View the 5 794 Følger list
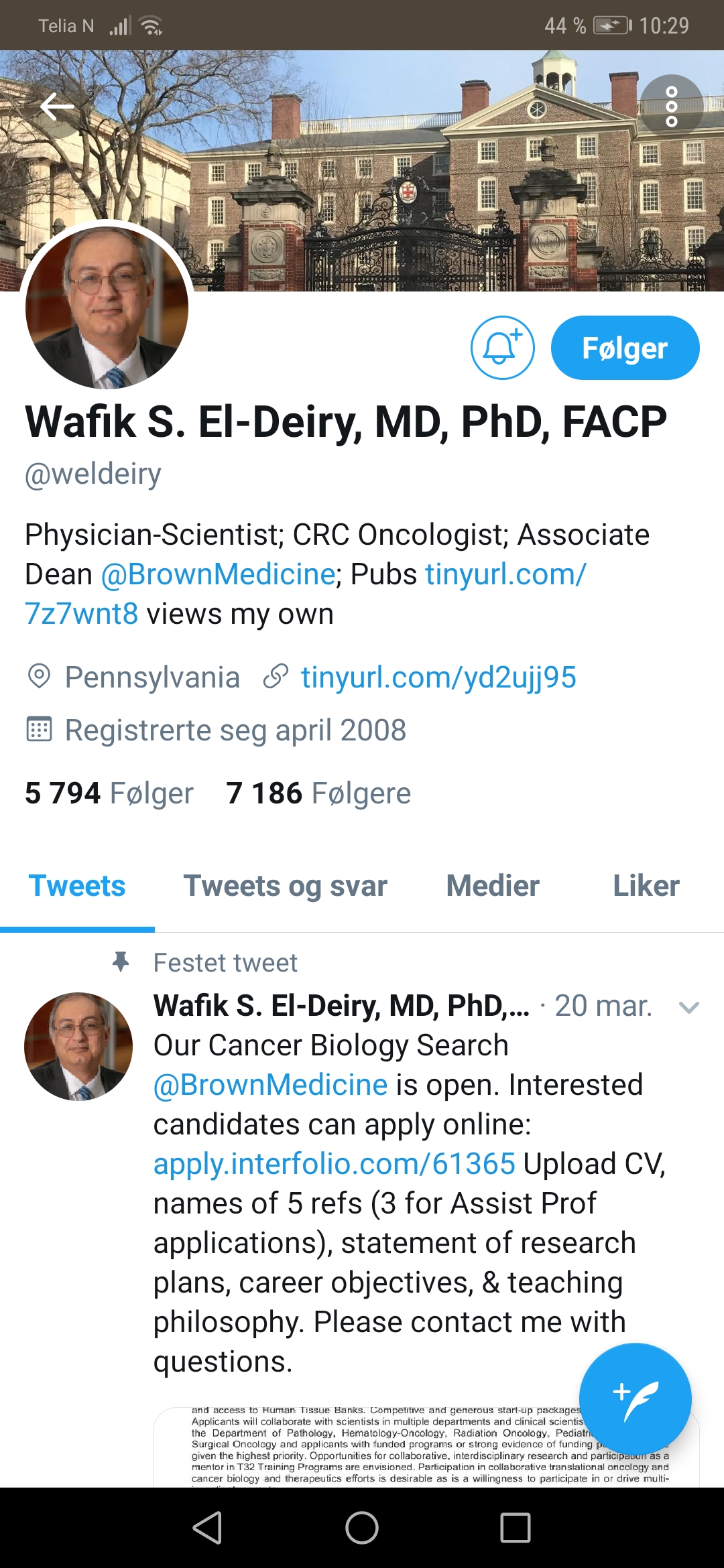 click(x=109, y=793)
